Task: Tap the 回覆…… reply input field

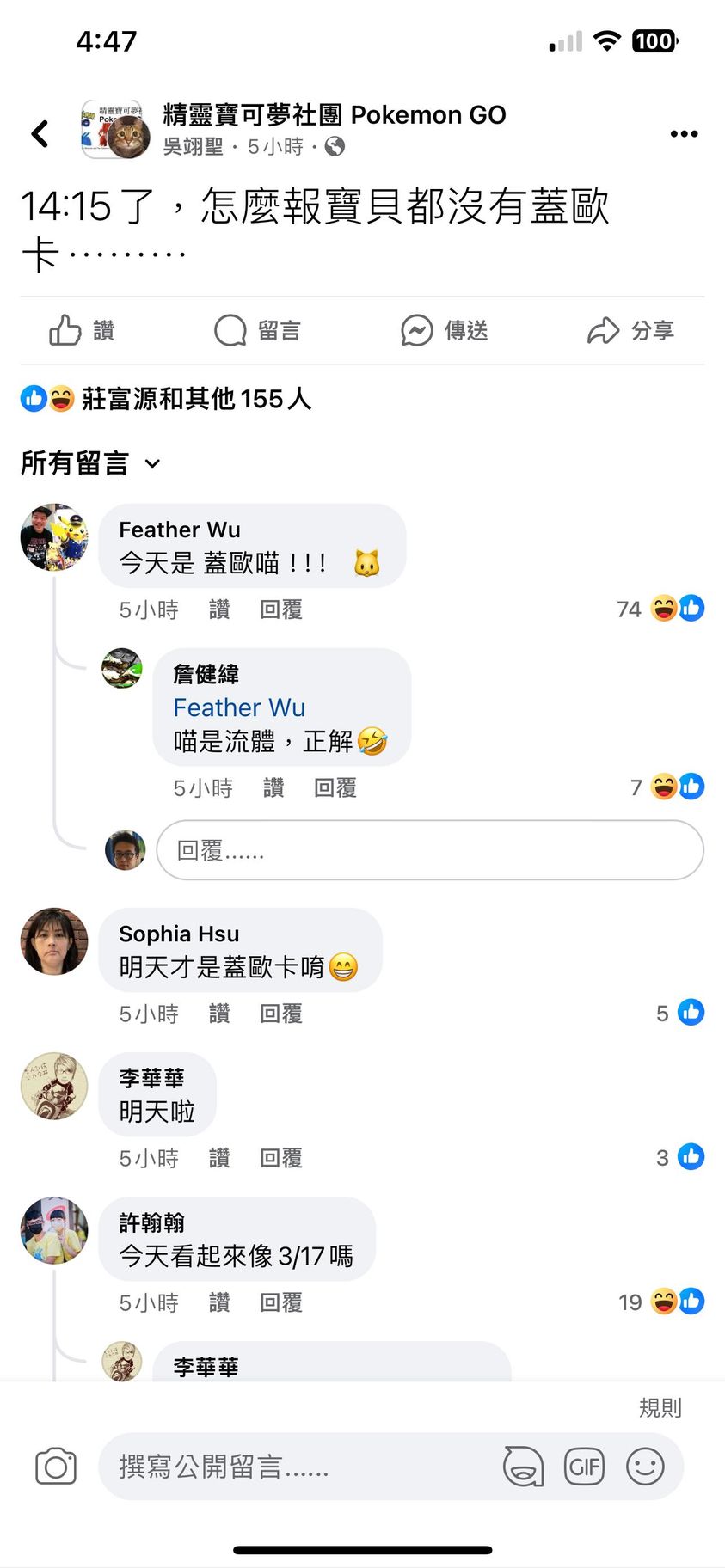Action: coord(430,850)
